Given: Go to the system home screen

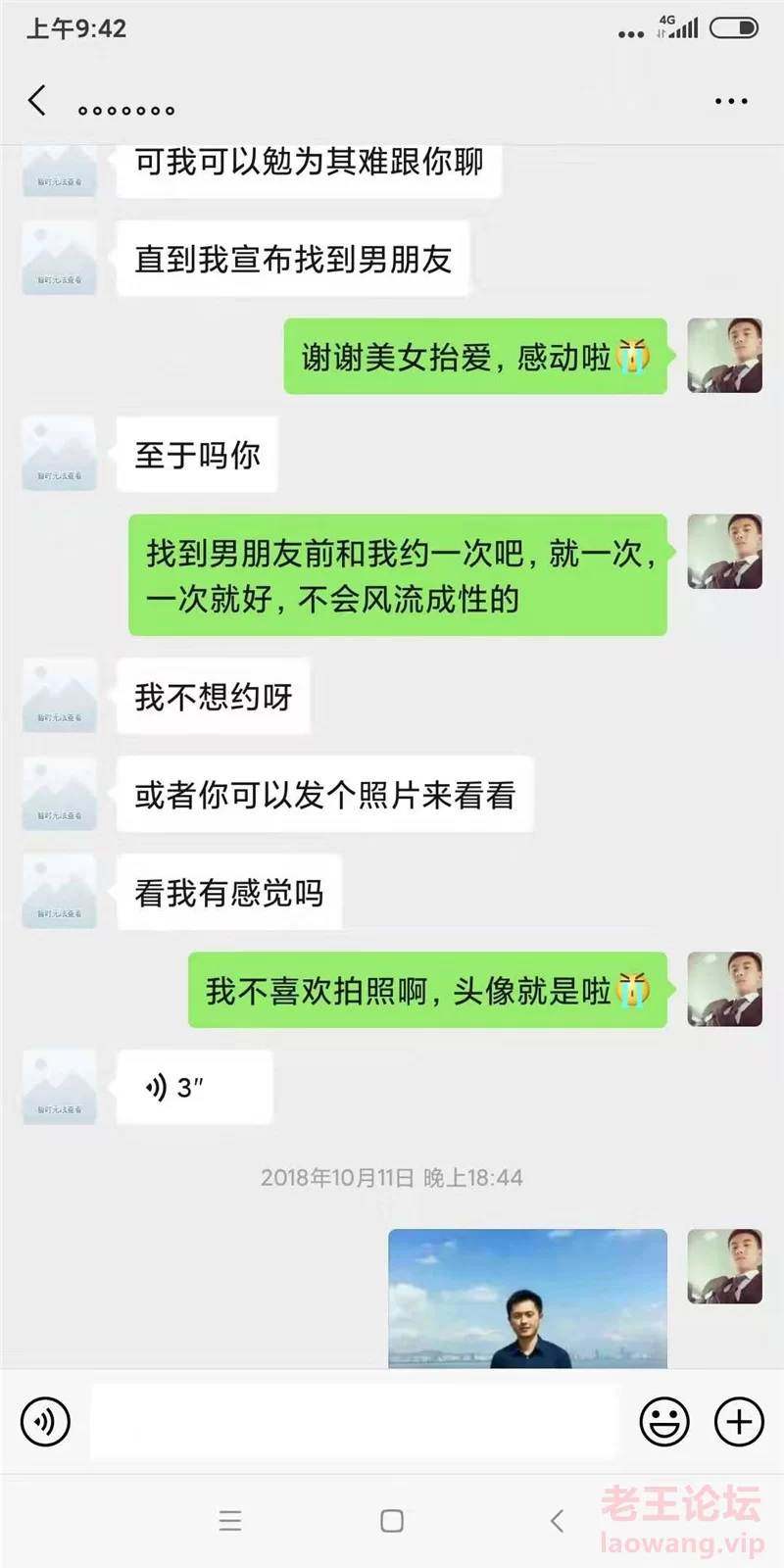Looking at the screenshot, I should (x=392, y=1521).
